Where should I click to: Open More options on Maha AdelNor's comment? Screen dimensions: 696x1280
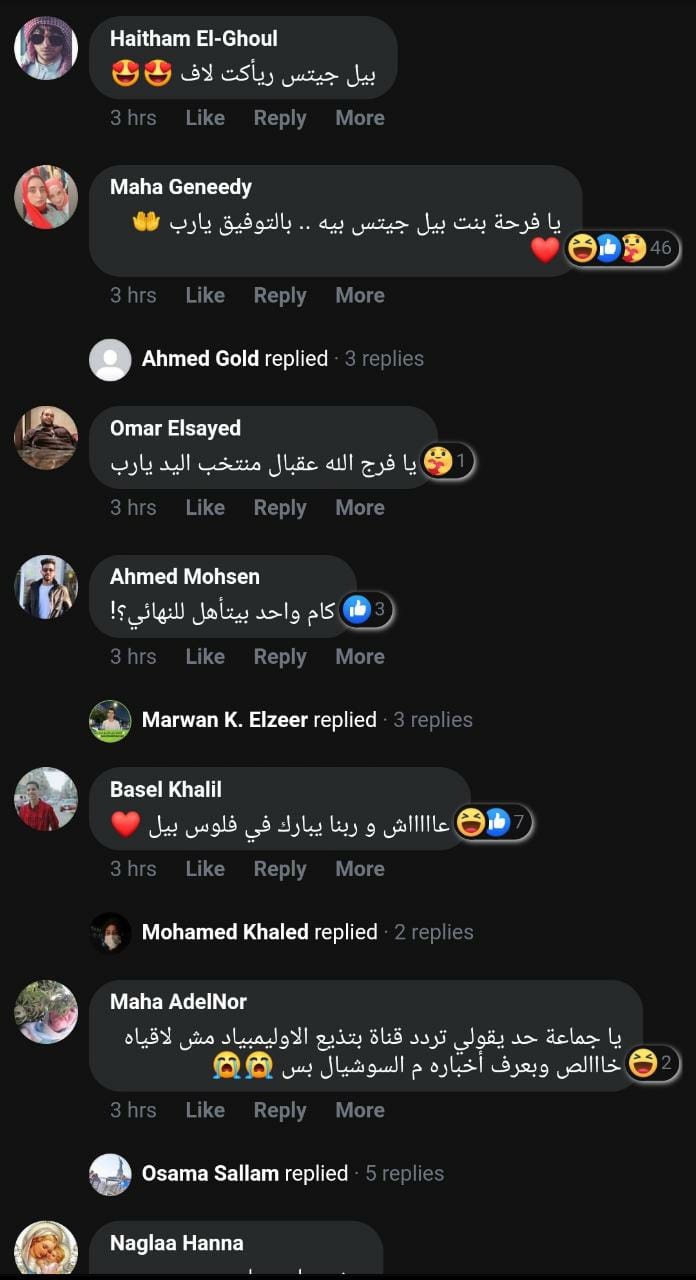pos(360,1110)
